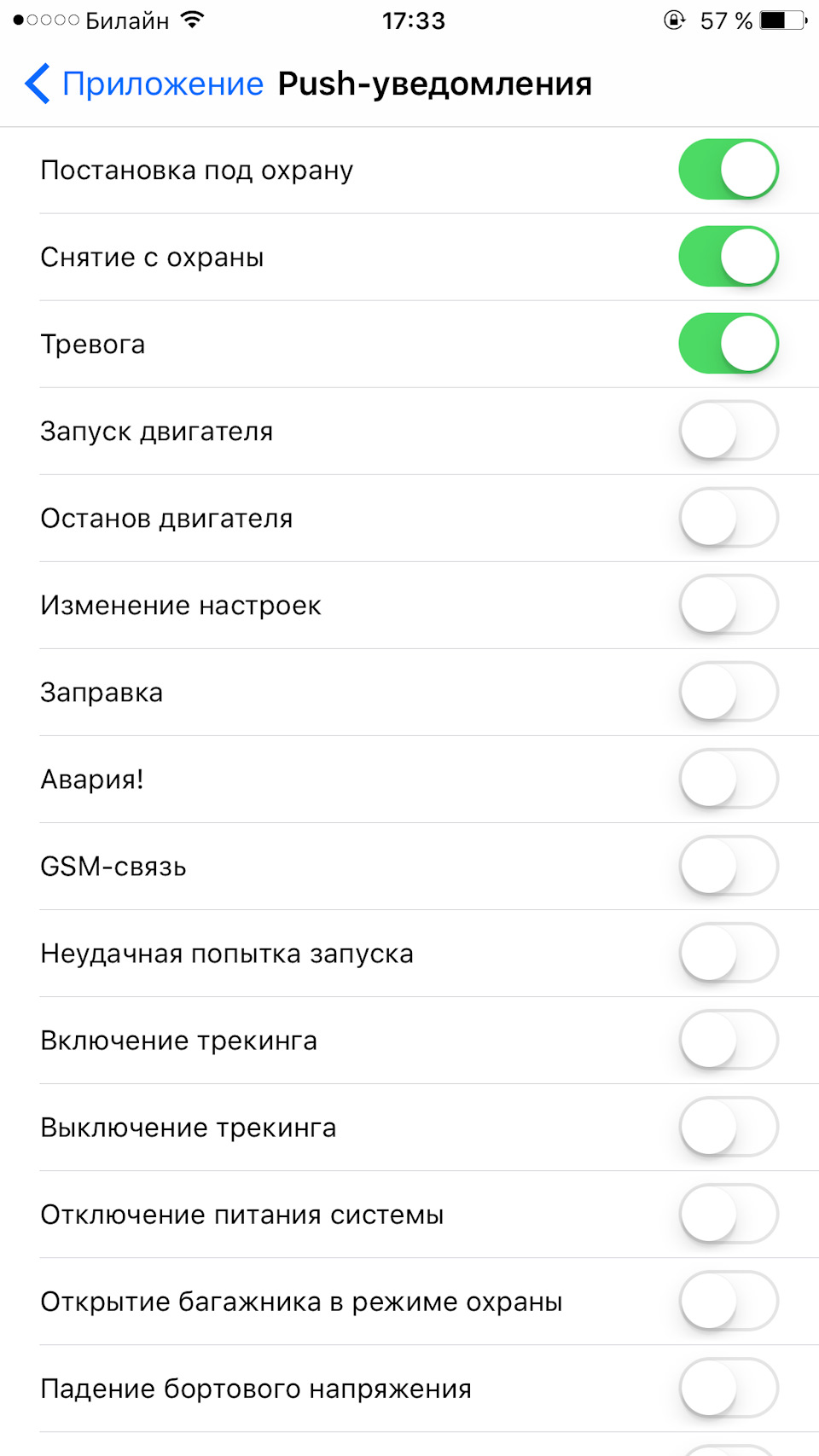Enable Авария! push alert
819x1456 pixels.
point(728,779)
